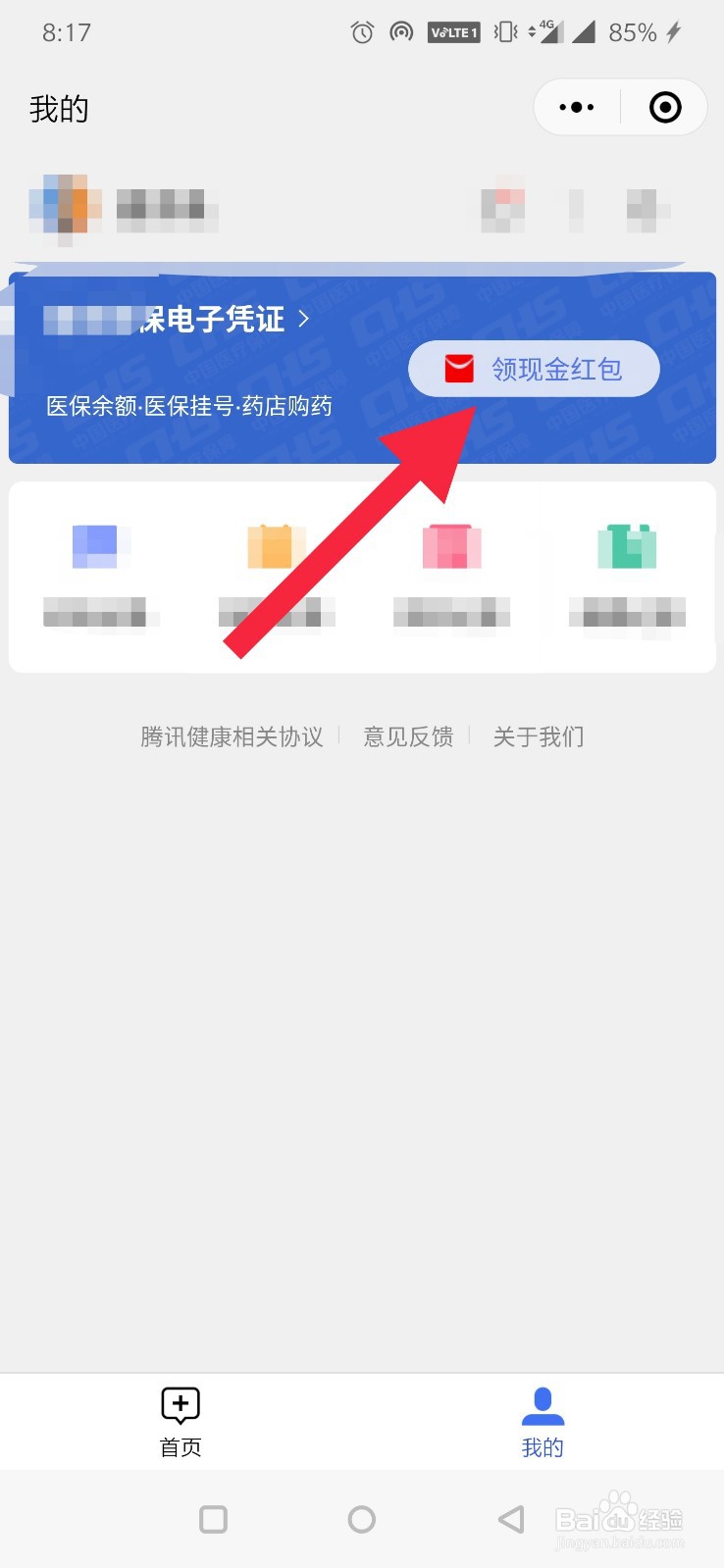Select the orange service icon in the grid
This screenshot has height=1568, width=724.
pyautogui.click(x=274, y=545)
